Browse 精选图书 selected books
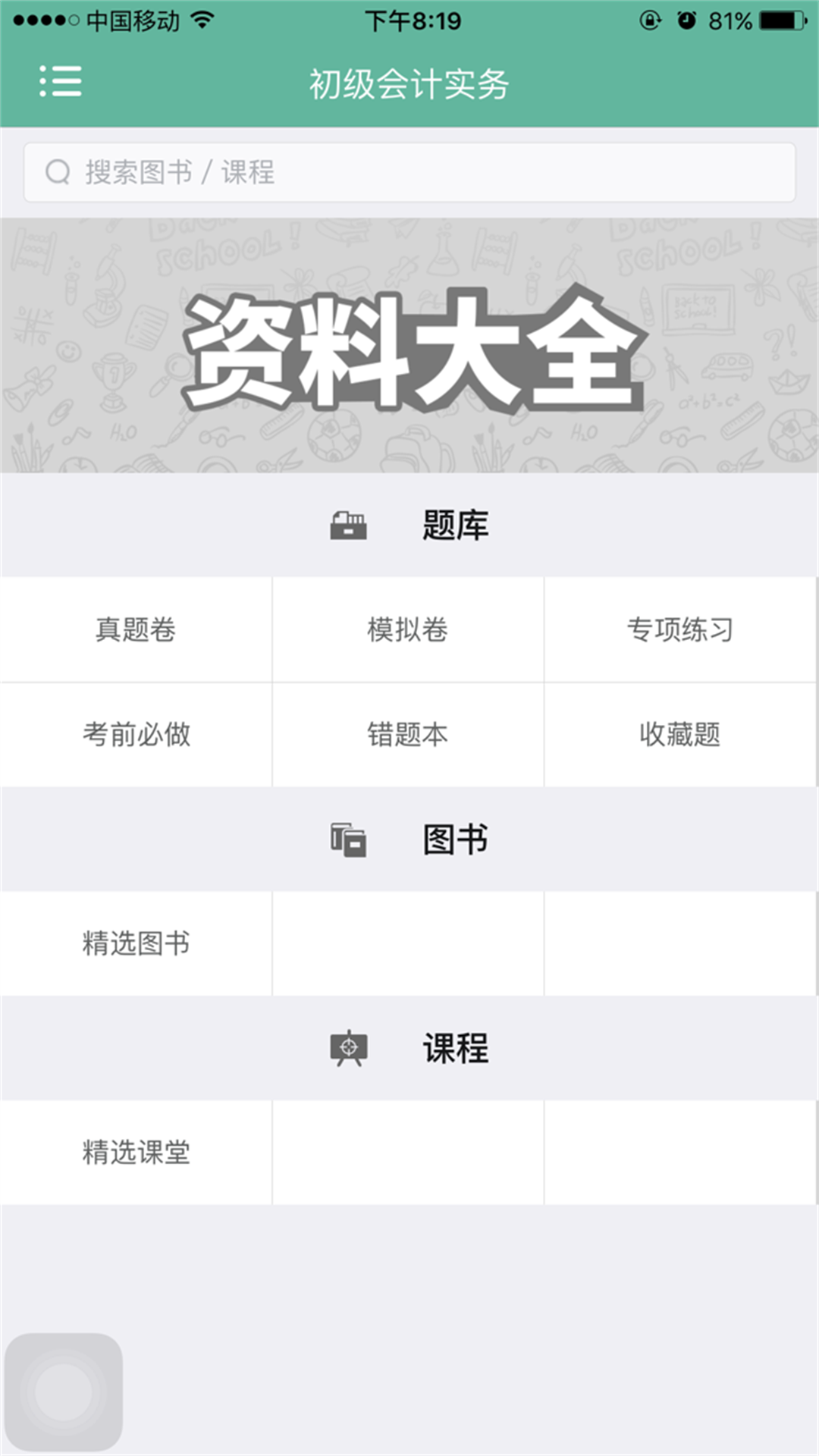819x1456 pixels. click(x=136, y=943)
